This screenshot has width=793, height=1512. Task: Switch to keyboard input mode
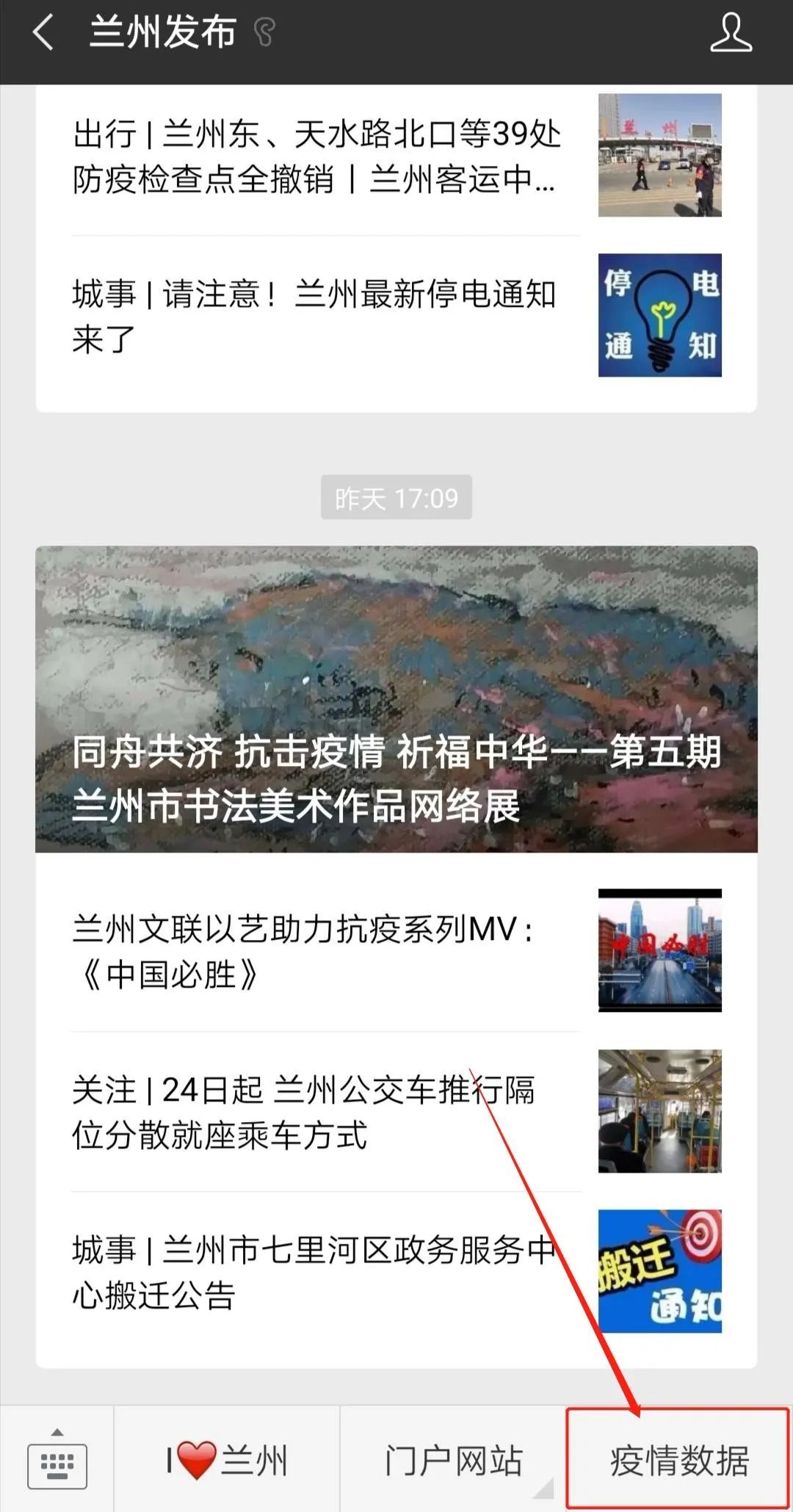57,1461
